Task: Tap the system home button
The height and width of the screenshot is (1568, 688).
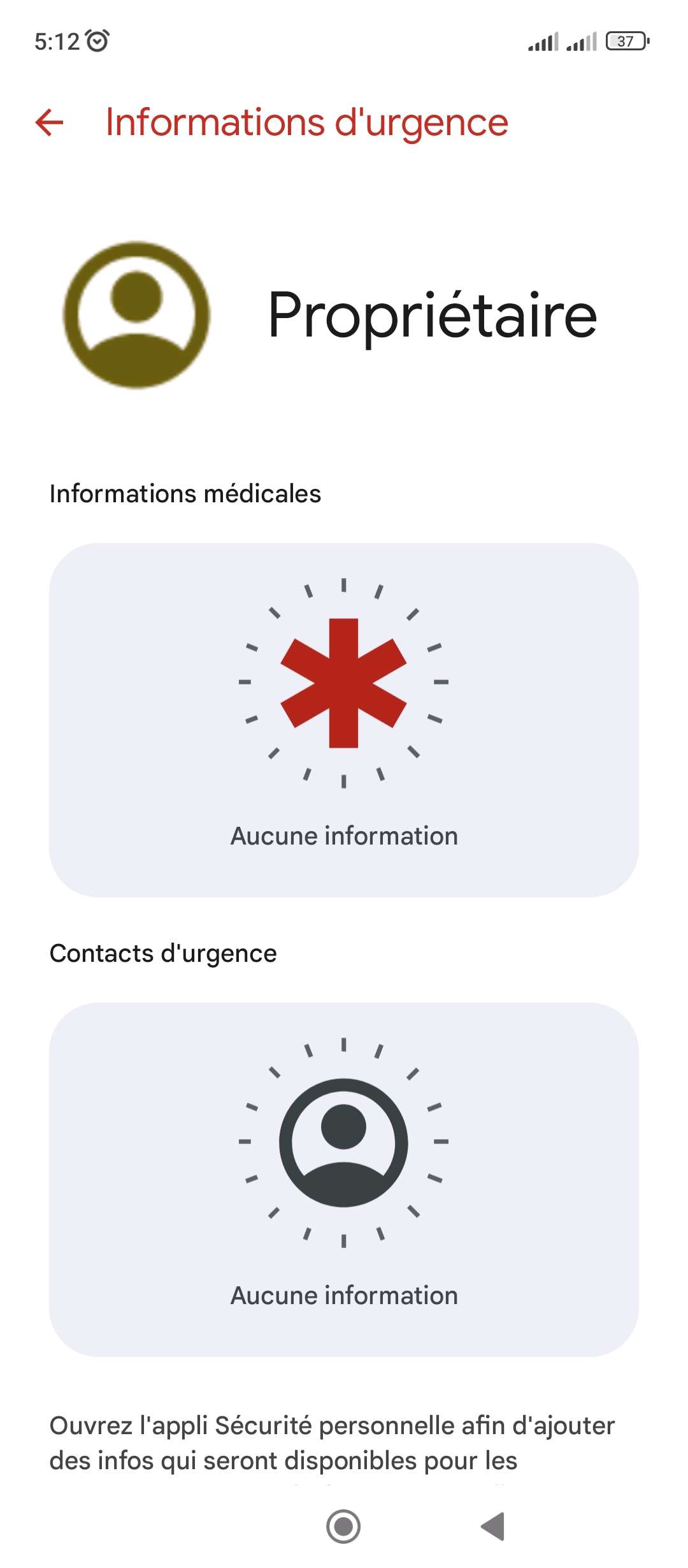Action: pyautogui.click(x=343, y=1527)
